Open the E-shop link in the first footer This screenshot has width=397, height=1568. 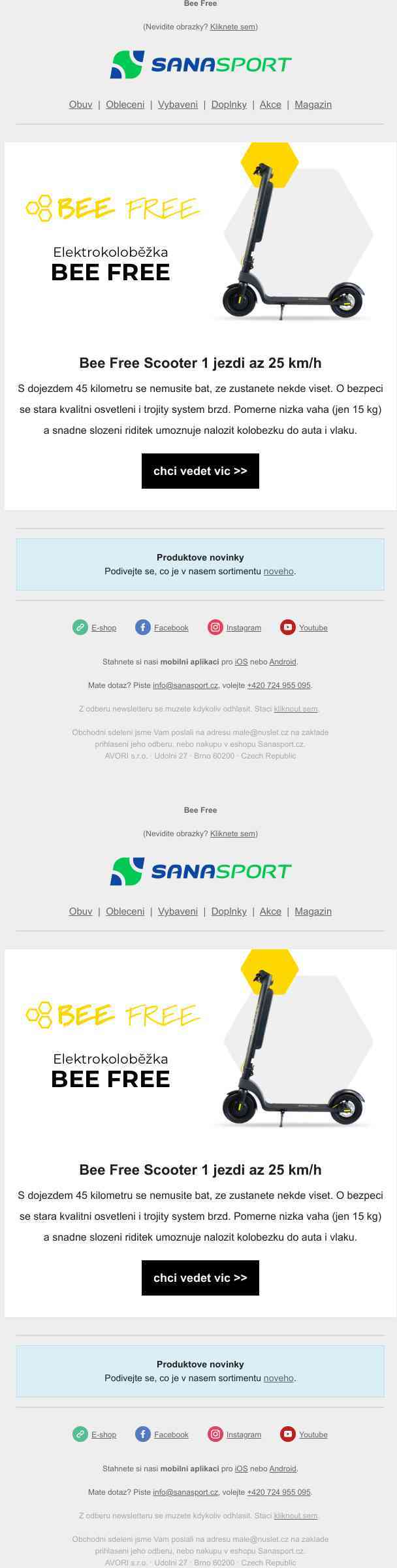[x=103, y=628]
